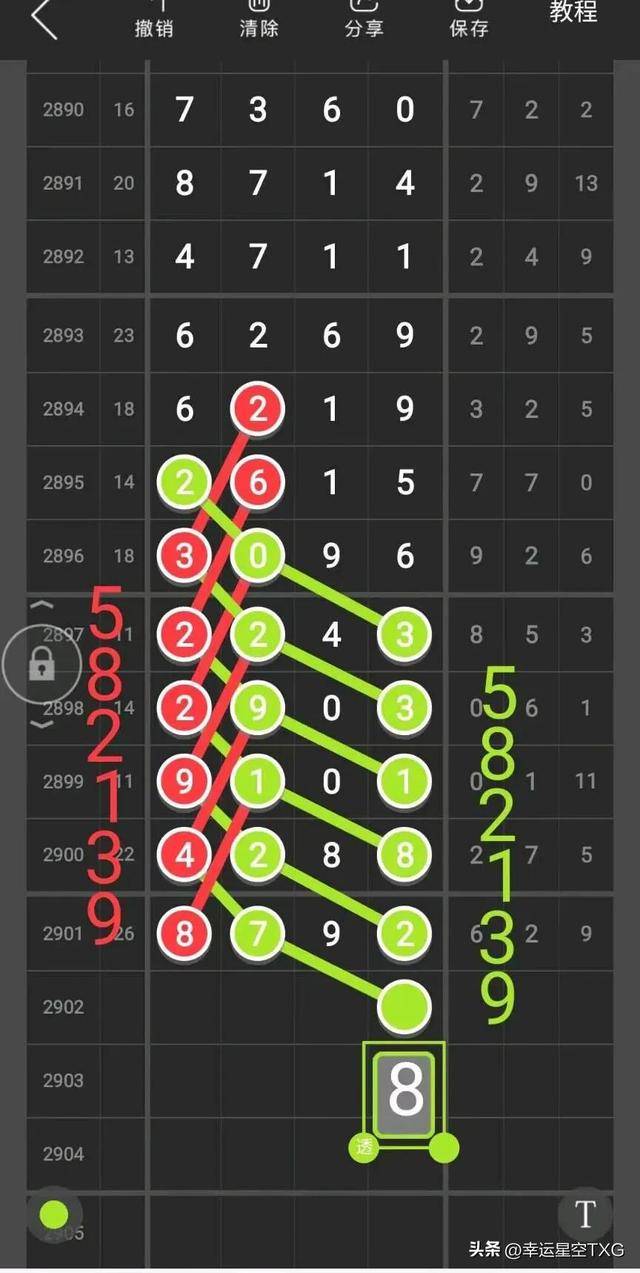This screenshot has width=640, height=1273.
Task: Save the chart with 保存
Action: pyautogui.click(x=469, y=20)
